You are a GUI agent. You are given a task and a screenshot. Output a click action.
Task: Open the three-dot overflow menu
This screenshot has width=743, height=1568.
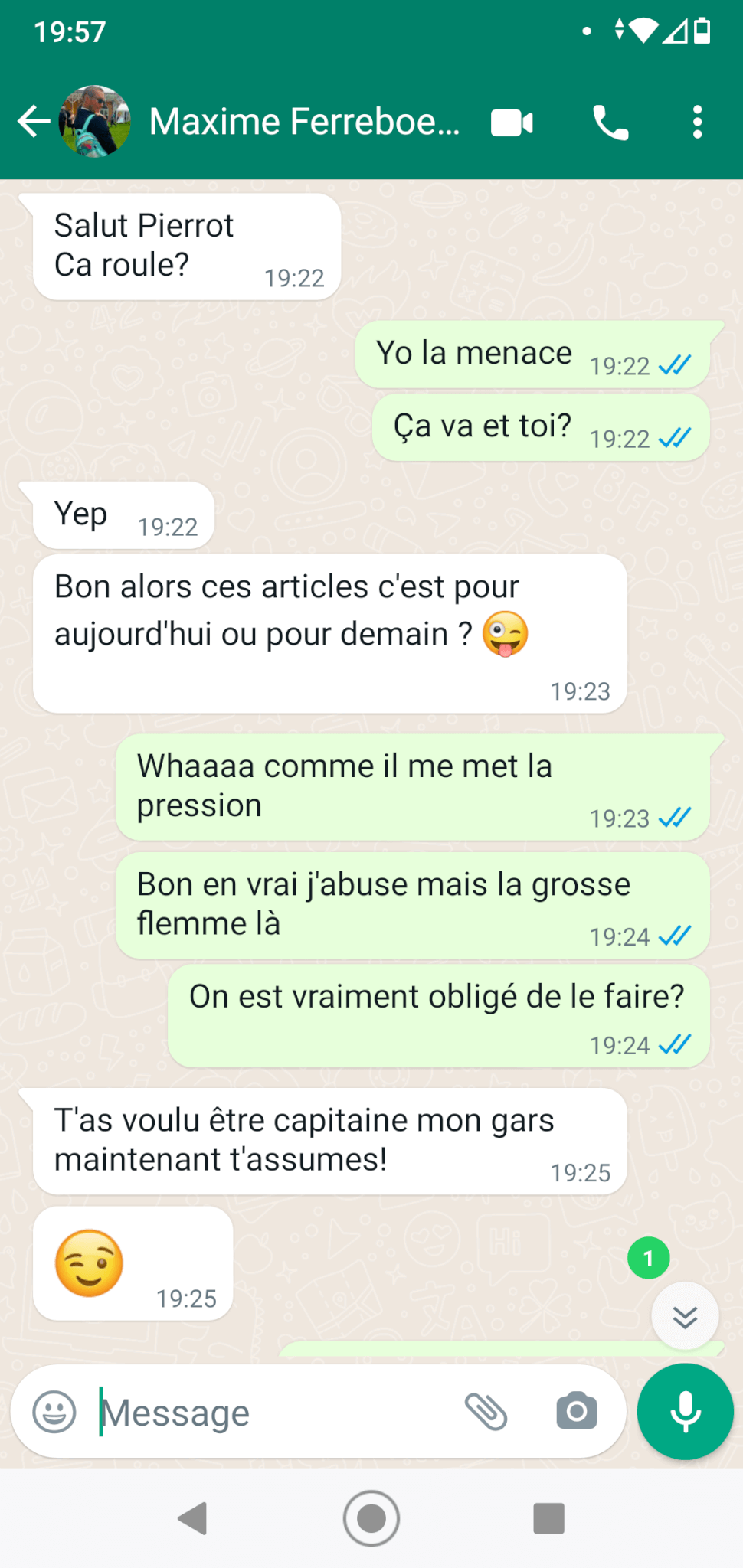697,122
